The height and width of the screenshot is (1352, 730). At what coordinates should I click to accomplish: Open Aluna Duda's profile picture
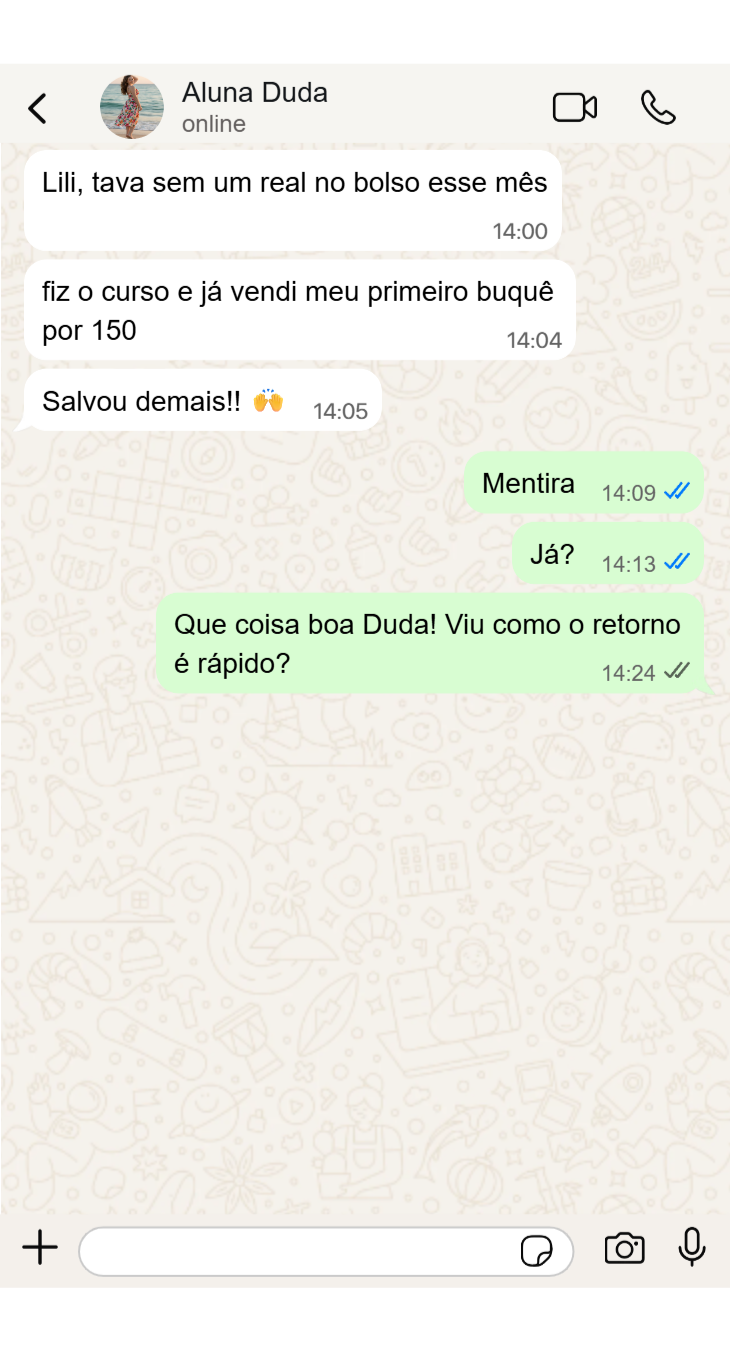click(131, 106)
